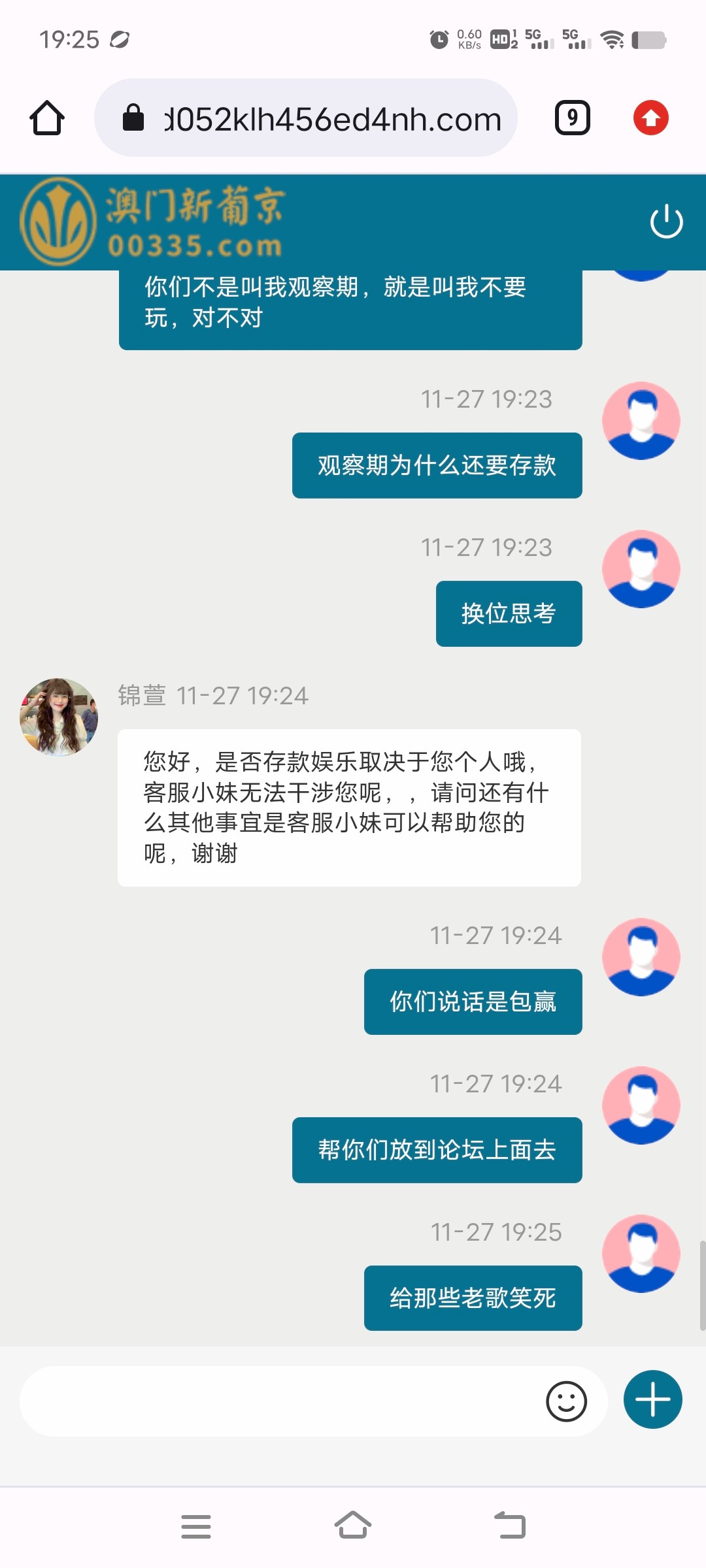This screenshot has height=1568, width=706.
Task: Tap the teal plus attachment button
Action: [x=652, y=1400]
